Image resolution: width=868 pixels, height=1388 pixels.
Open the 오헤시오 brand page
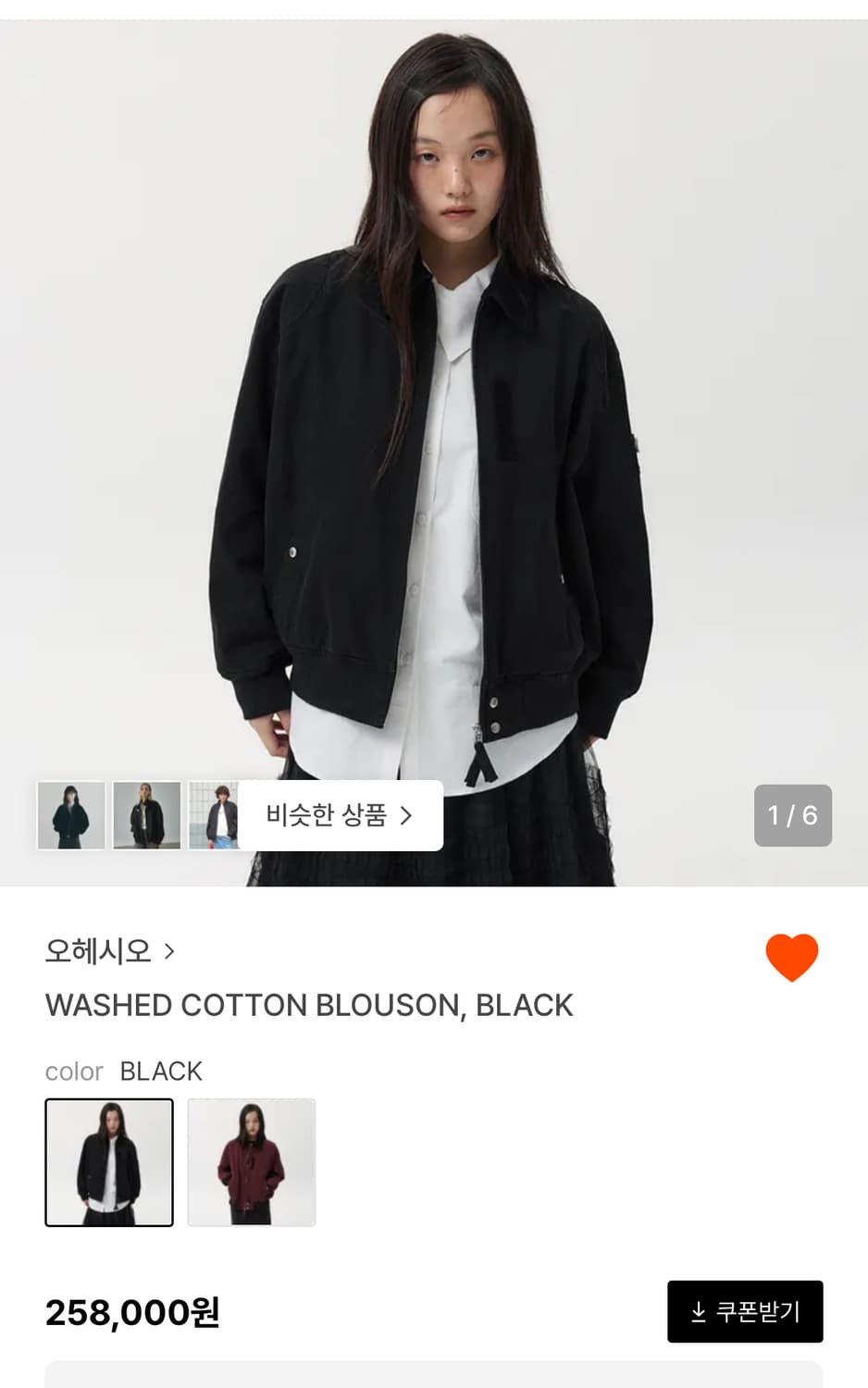97,952
